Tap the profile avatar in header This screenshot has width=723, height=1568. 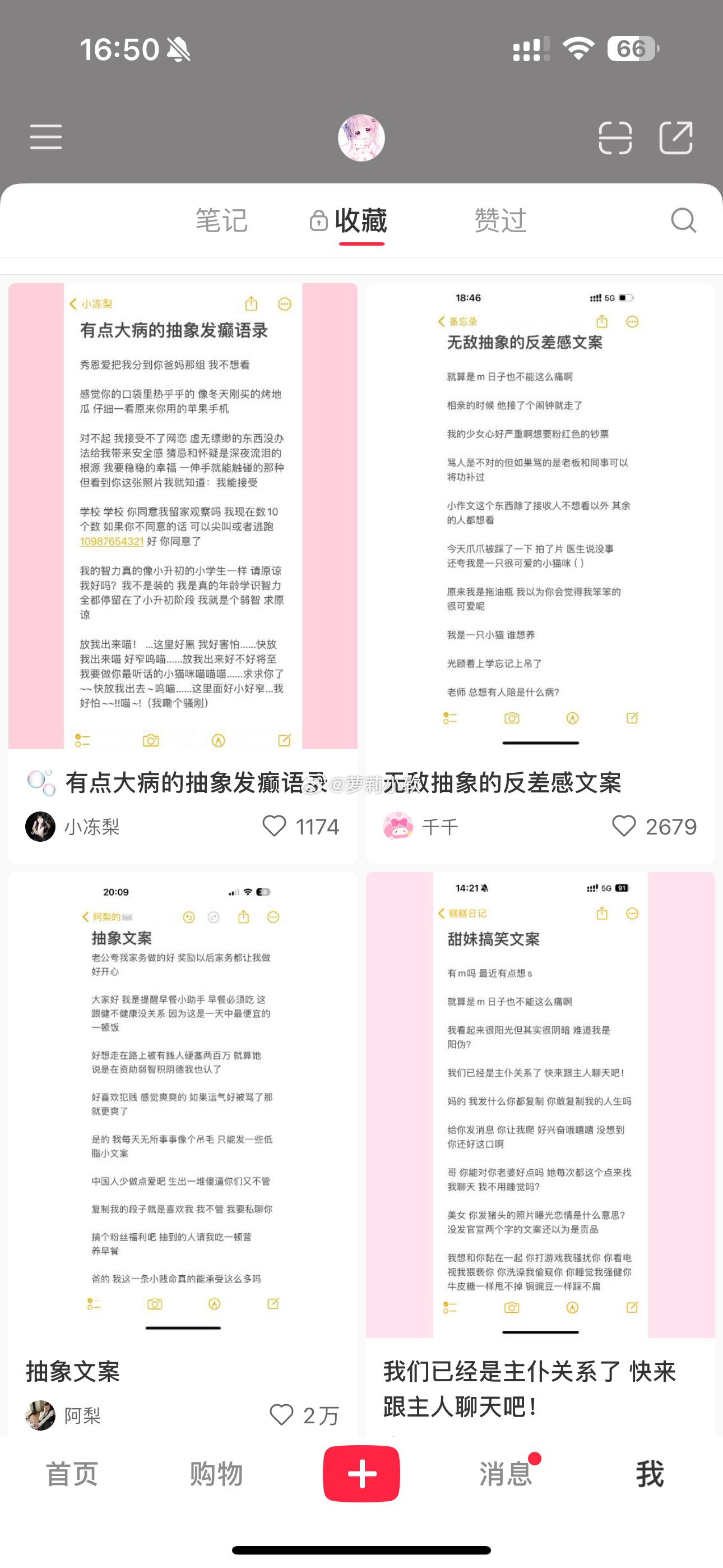click(x=361, y=137)
